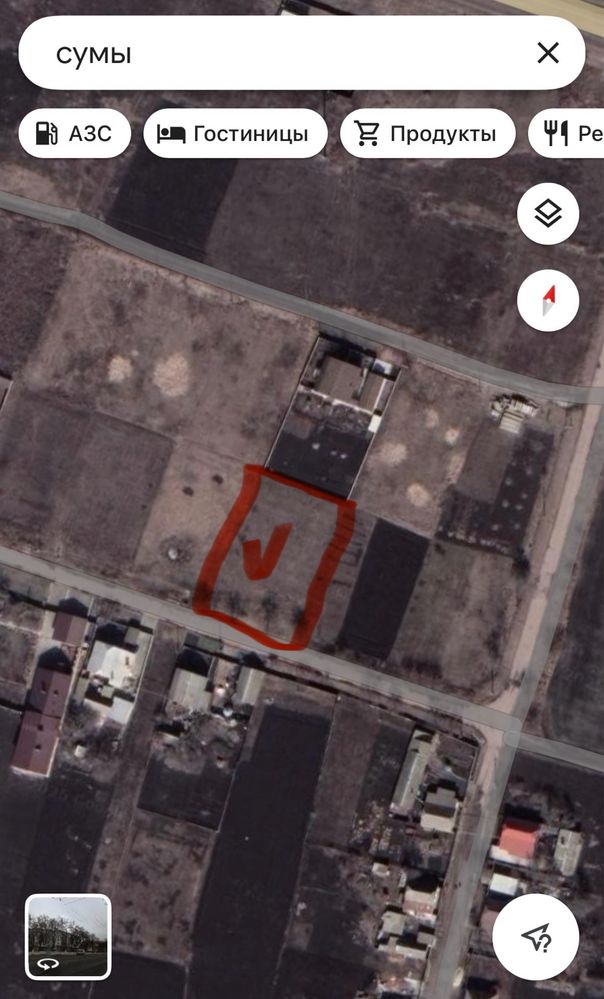Select the АЗС filter chip
The width and height of the screenshot is (604, 999).
click(75, 133)
